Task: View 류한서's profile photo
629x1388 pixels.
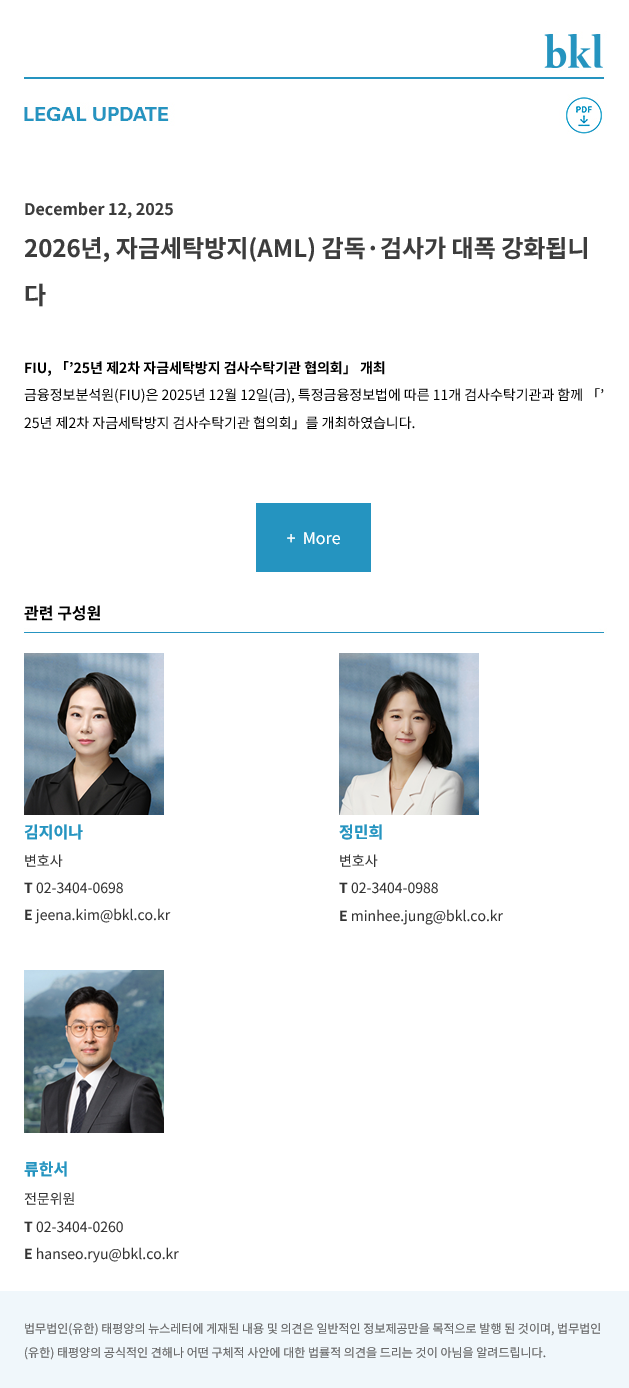Action: pos(94,1051)
